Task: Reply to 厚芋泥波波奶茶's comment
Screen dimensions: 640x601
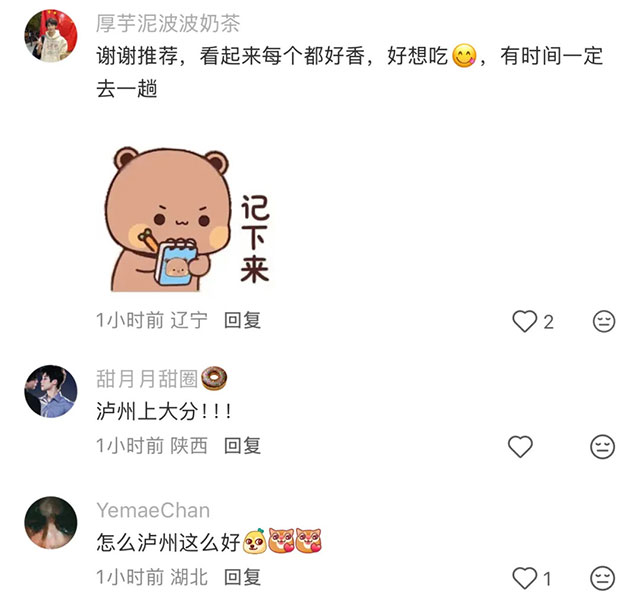Action: pyautogui.click(x=242, y=321)
